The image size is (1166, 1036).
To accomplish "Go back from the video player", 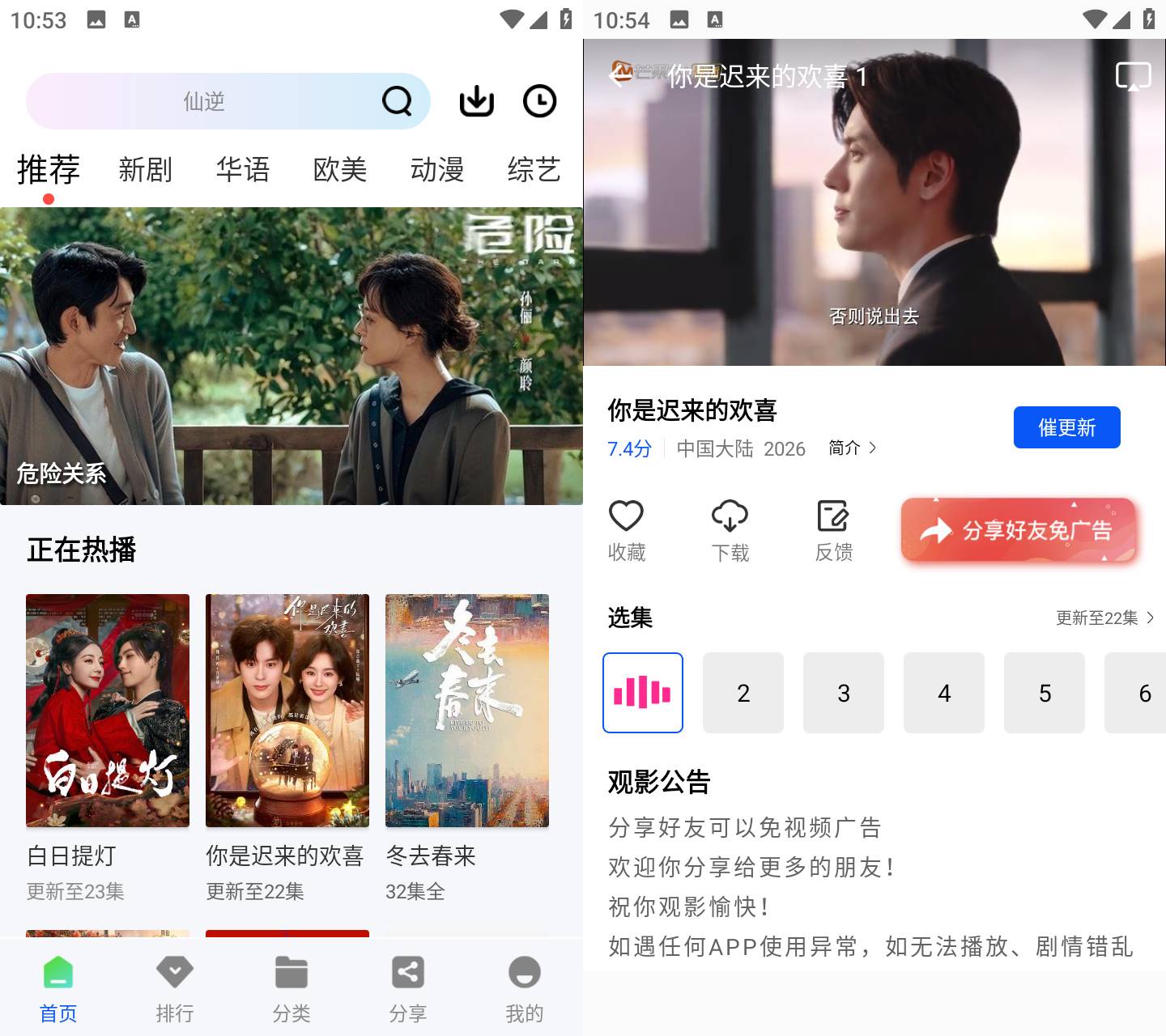I will (x=619, y=76).
